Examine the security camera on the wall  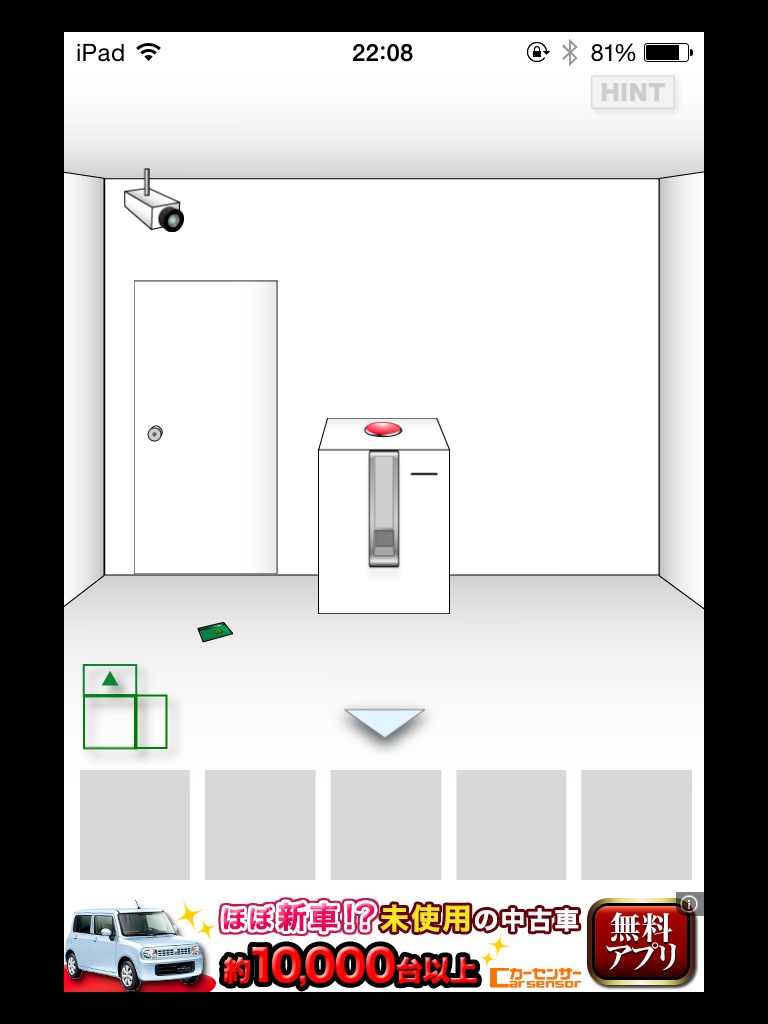155,207
